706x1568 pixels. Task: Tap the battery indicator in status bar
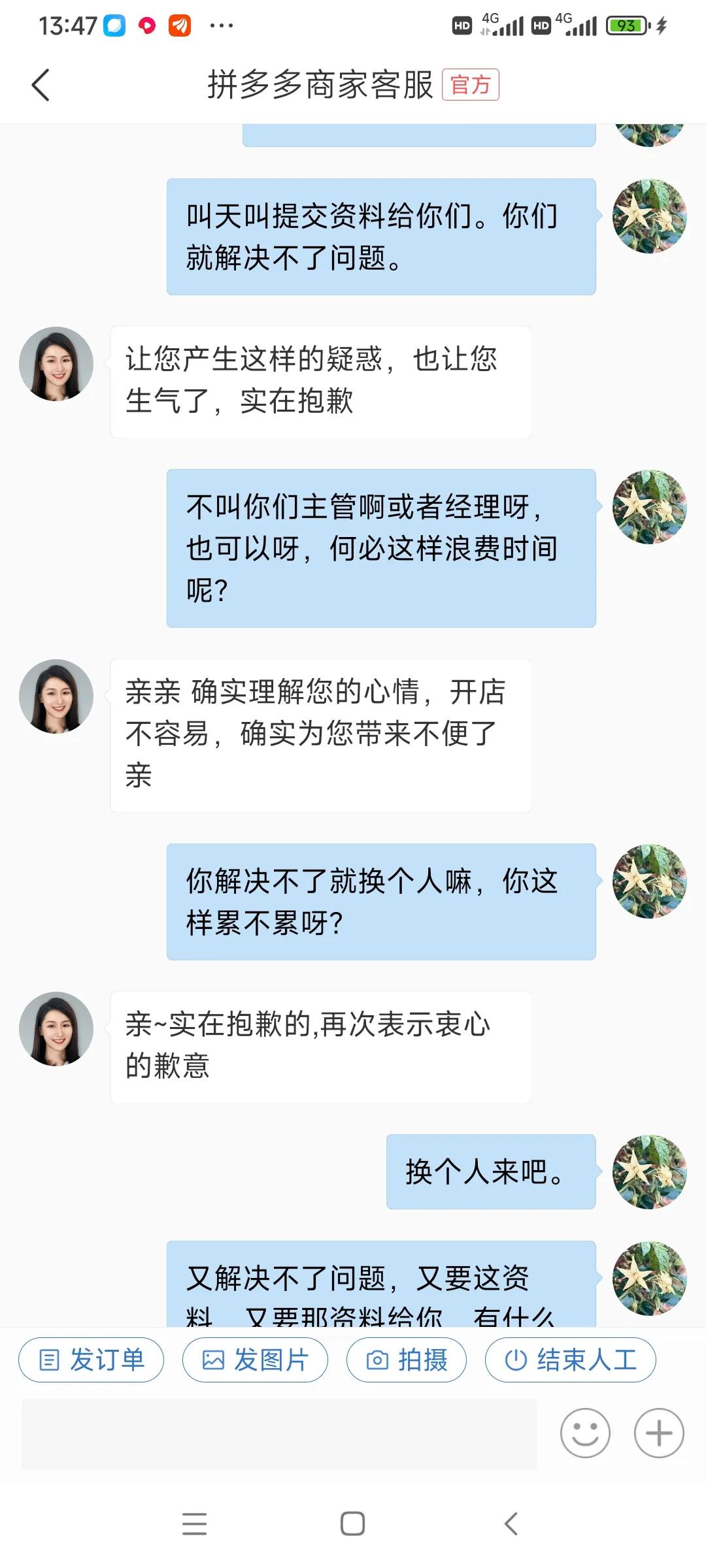(626, 27)
